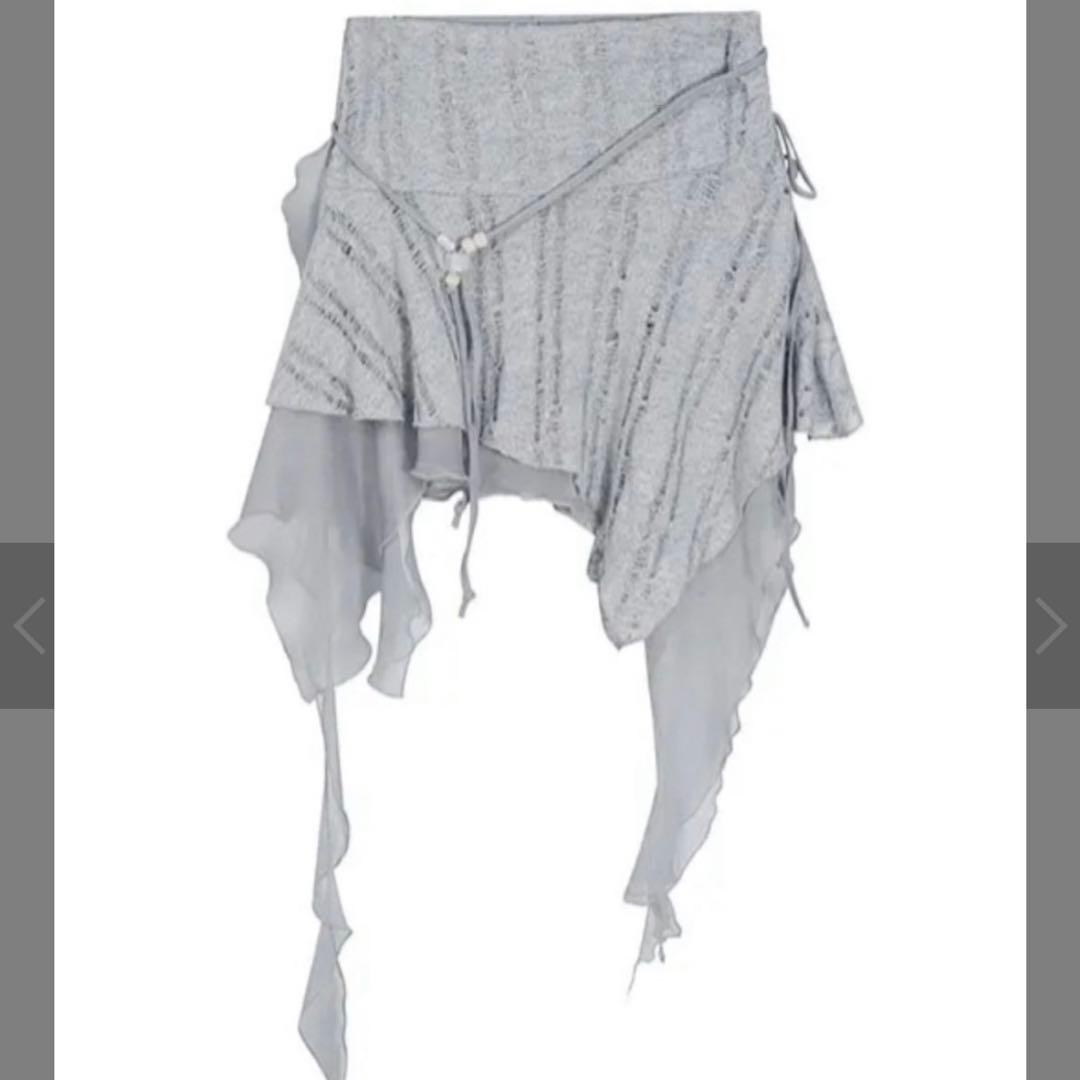Image resolution: width=1080 pixels, height=1080 pixels.
Task: Show the next product image
Action: 1051,626
